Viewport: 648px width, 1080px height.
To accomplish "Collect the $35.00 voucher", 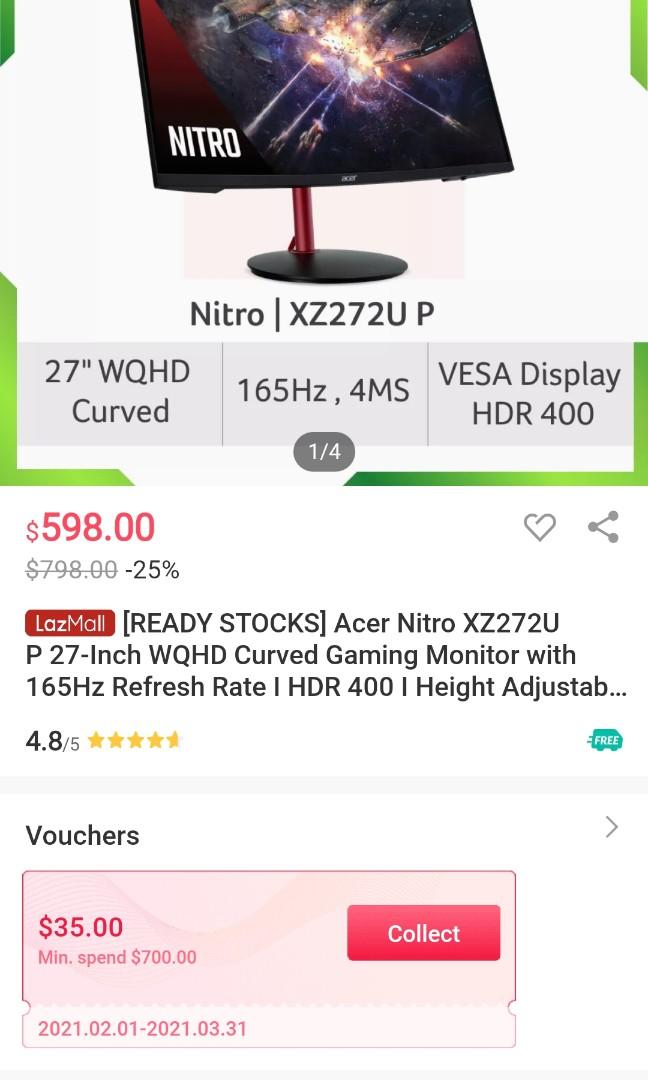I will (x=423, y=933).
